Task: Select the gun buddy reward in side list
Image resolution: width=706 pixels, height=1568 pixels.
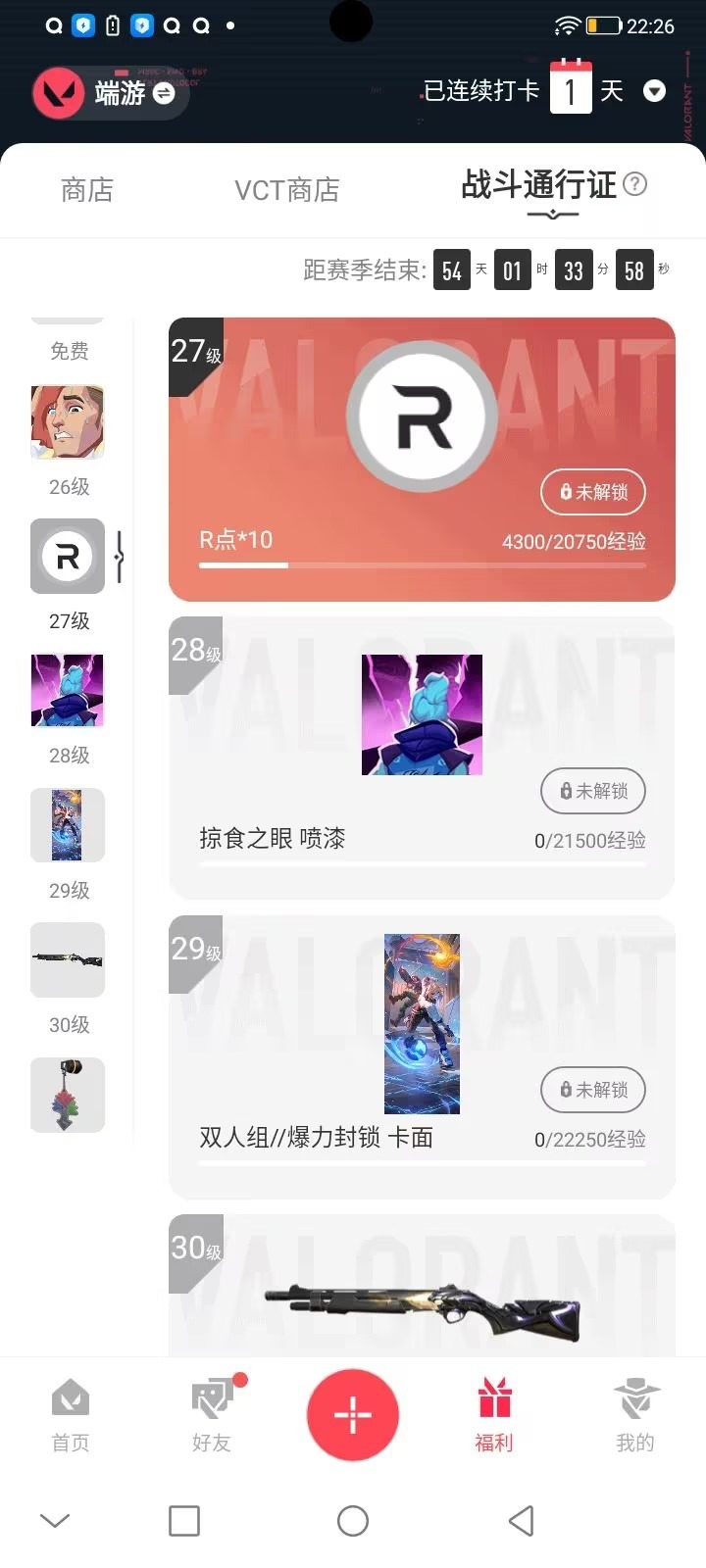Action: (x=68, y=1095)
